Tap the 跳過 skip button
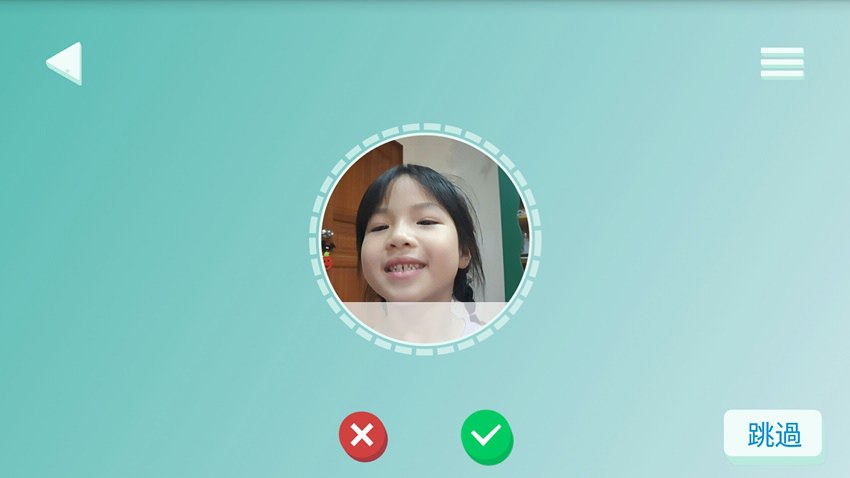This screenshot has height=478, width=850. click(773, 434)
